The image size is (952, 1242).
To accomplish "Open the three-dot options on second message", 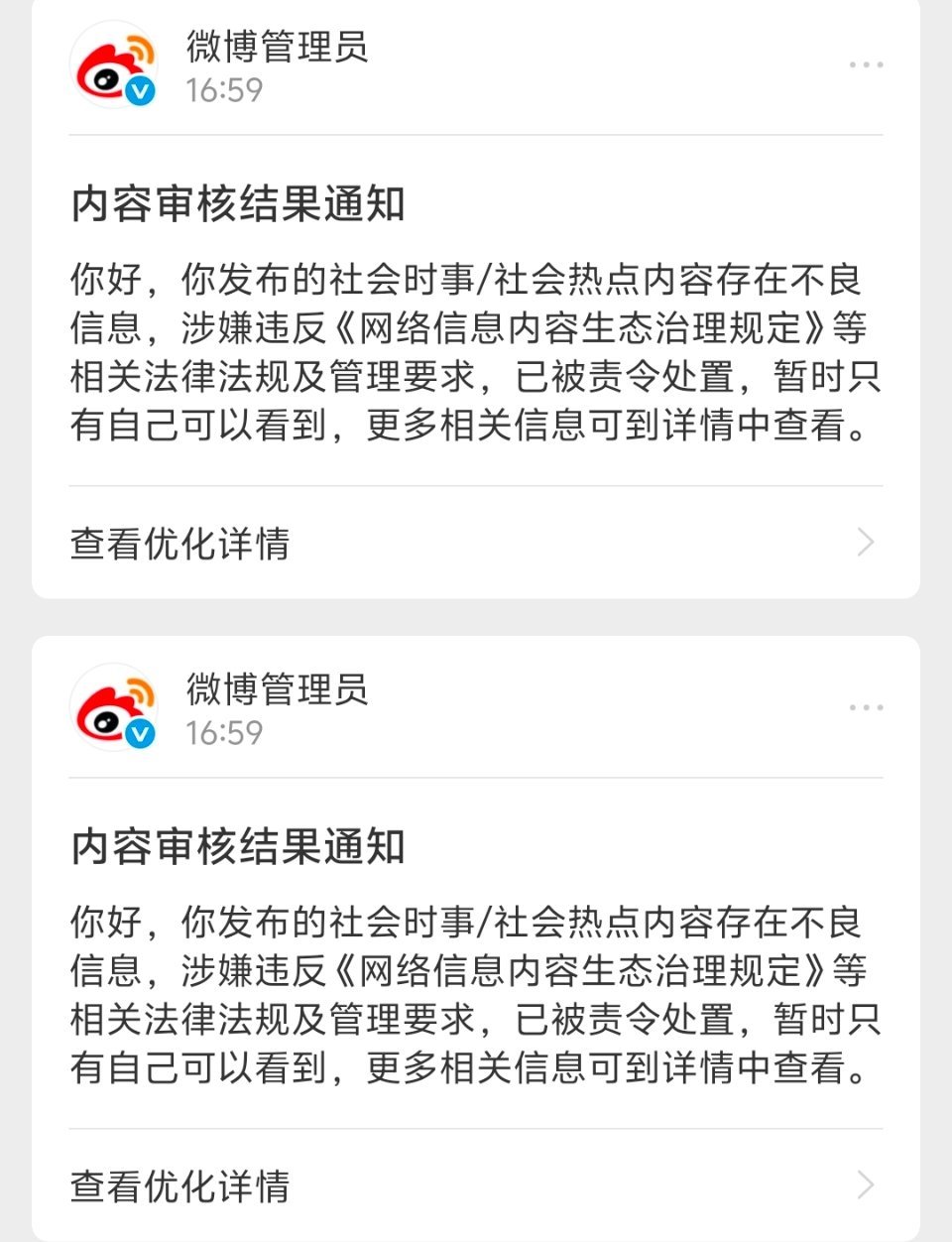I will pos(868,706).
